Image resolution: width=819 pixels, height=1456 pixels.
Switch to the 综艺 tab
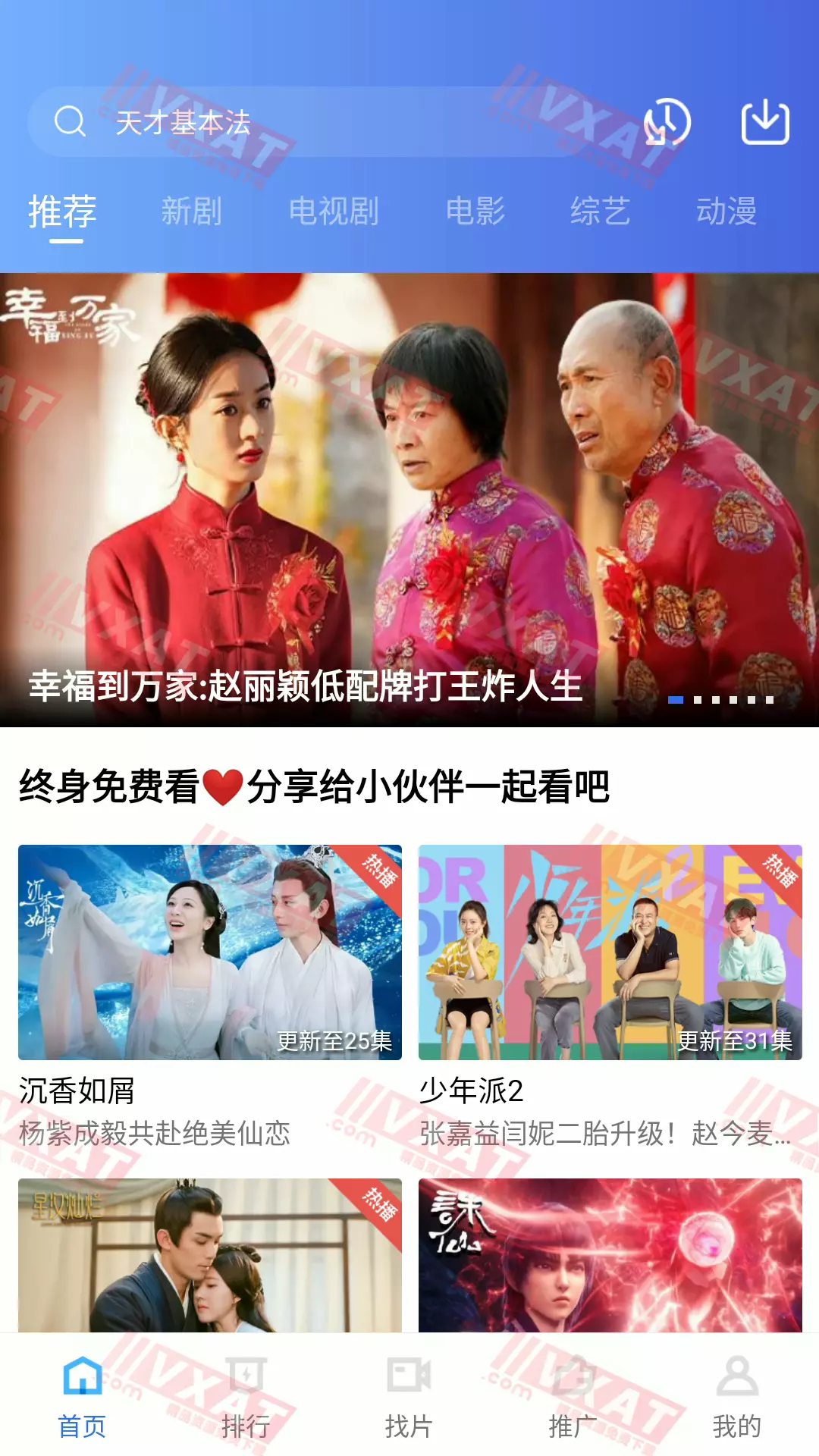coord(601,211)
